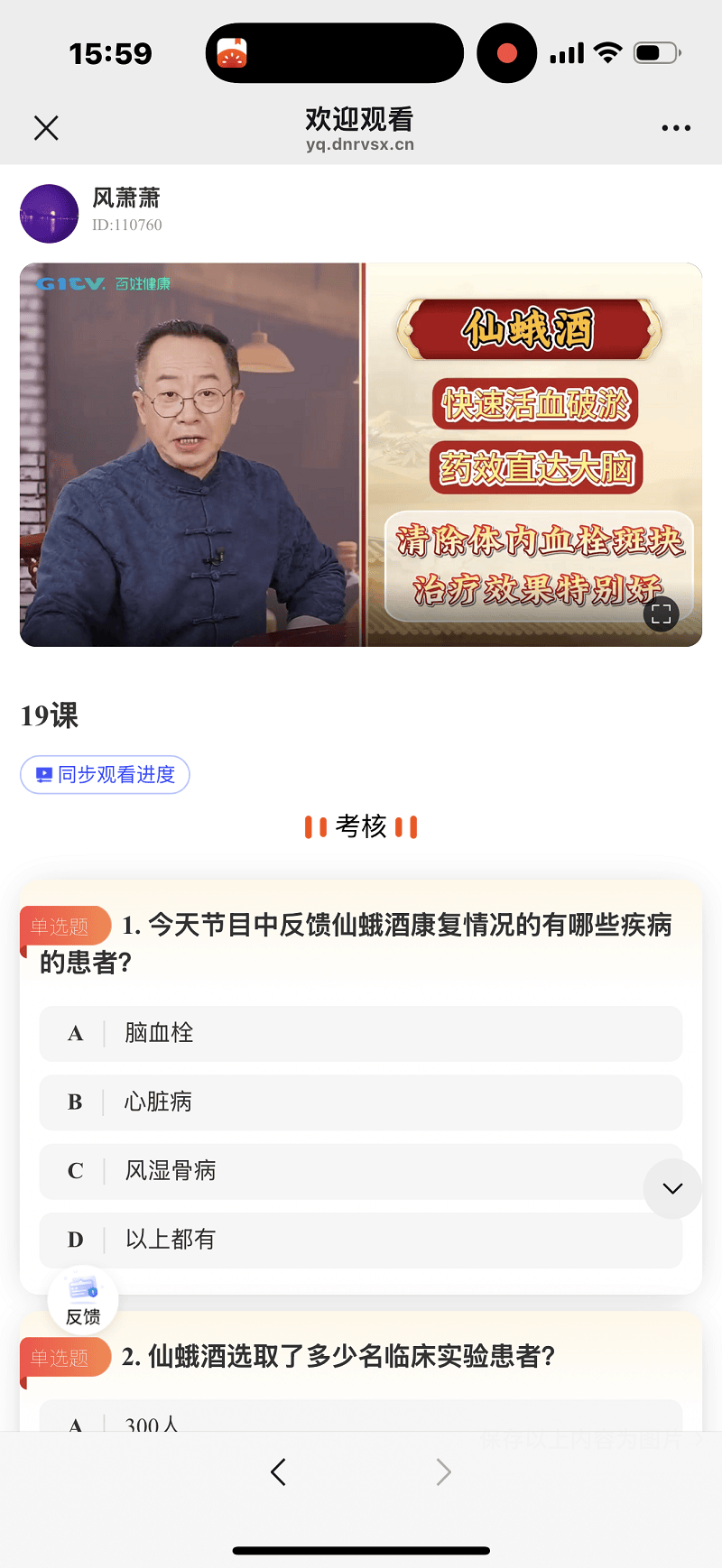This screenshot has width=722, height=1568.
Task: Click the 同步观看进度 button
Action: [105, 774]
